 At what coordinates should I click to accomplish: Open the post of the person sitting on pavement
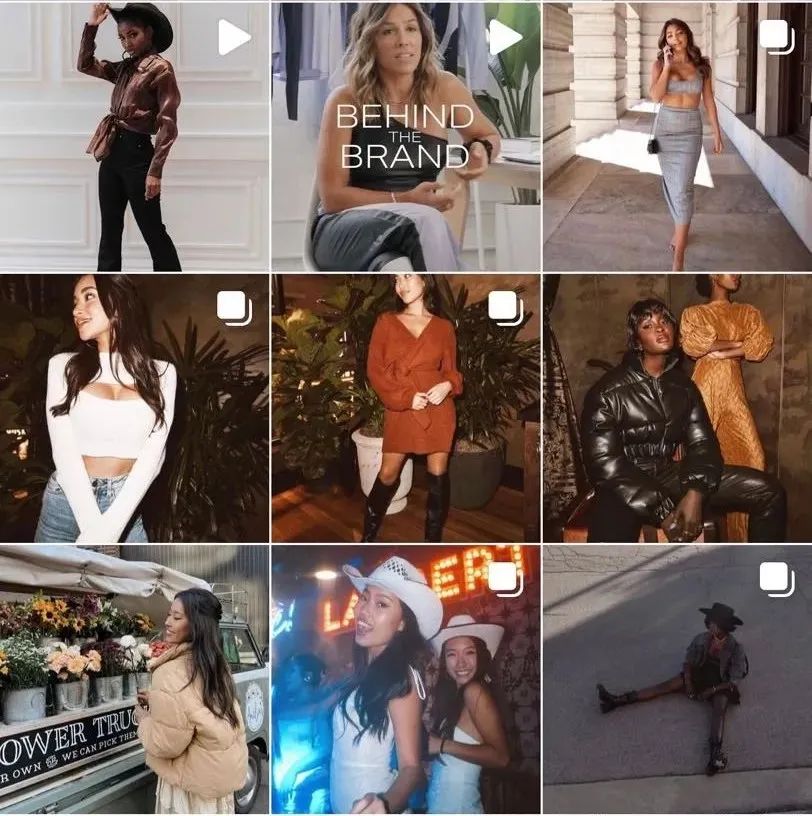(677, 680)
